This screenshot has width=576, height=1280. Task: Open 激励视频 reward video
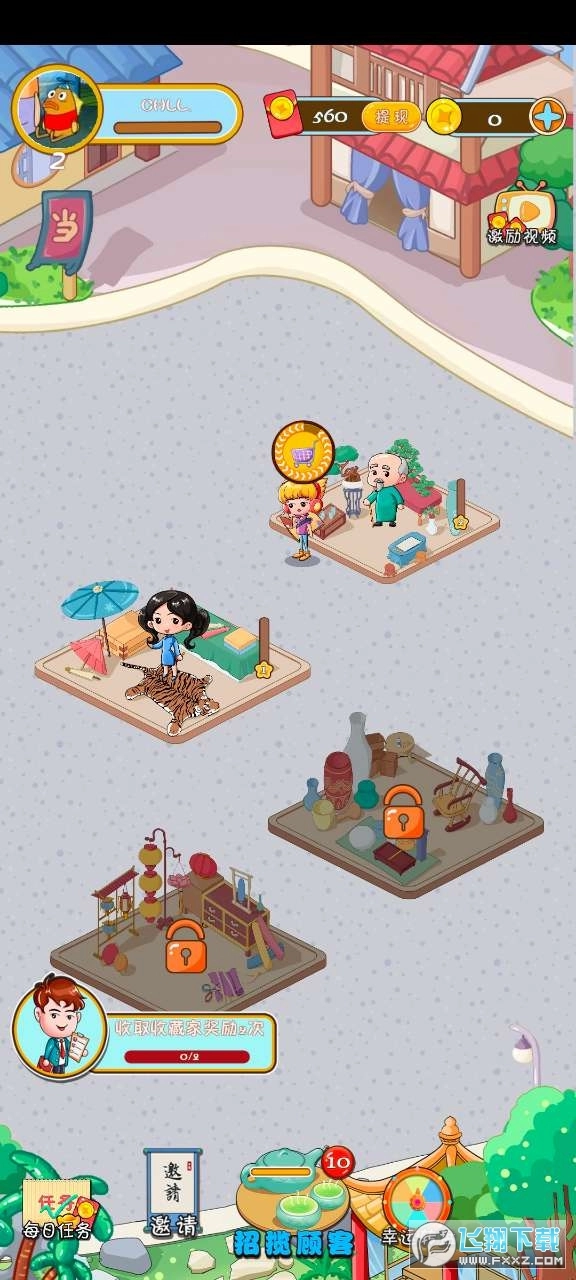(521, 215)
